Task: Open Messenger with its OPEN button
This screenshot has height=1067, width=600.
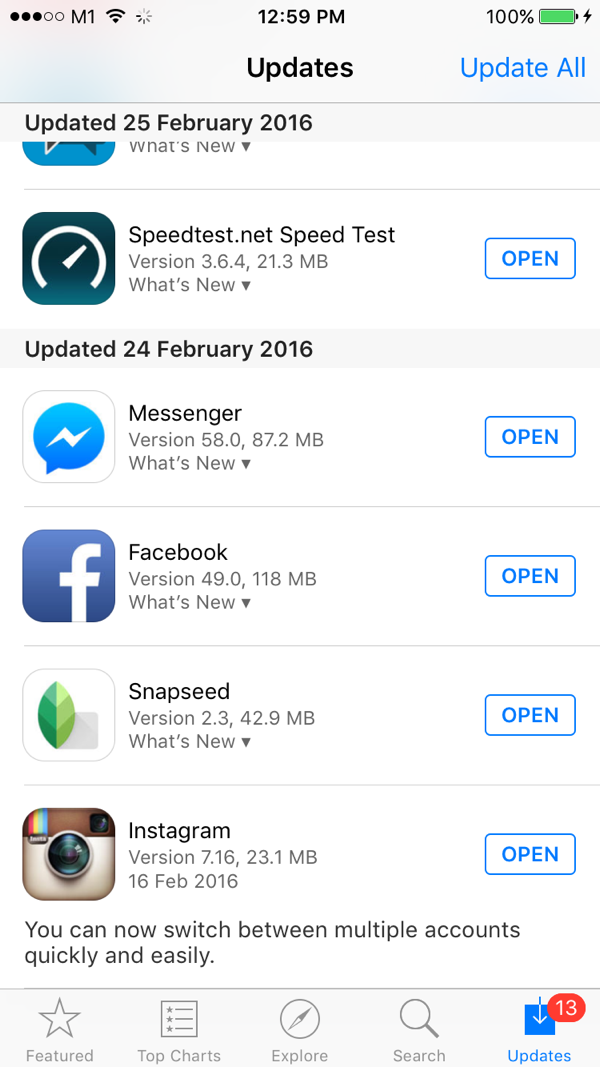Action: [529, 437]
